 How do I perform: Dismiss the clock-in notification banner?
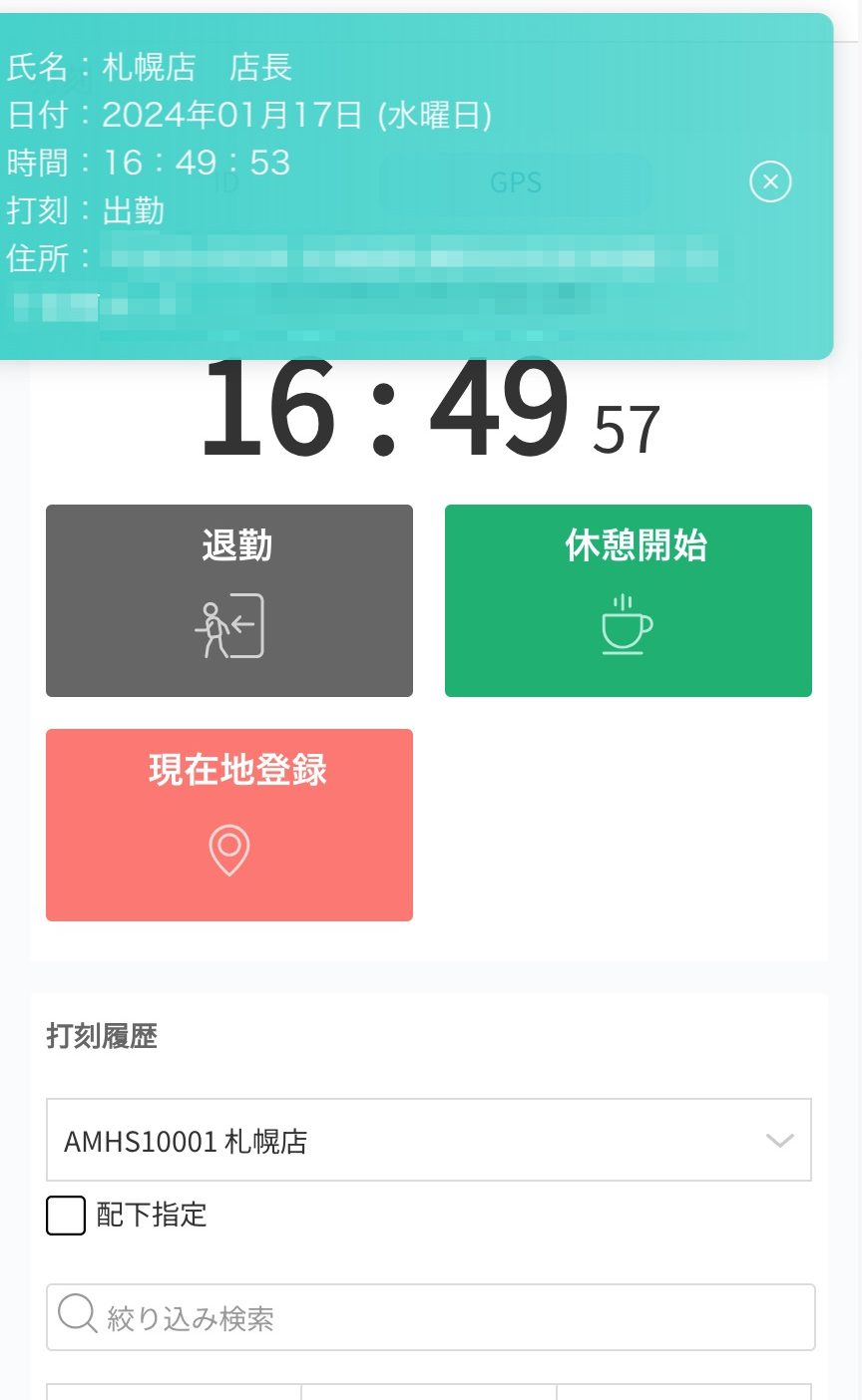click(x=770, y=182)
